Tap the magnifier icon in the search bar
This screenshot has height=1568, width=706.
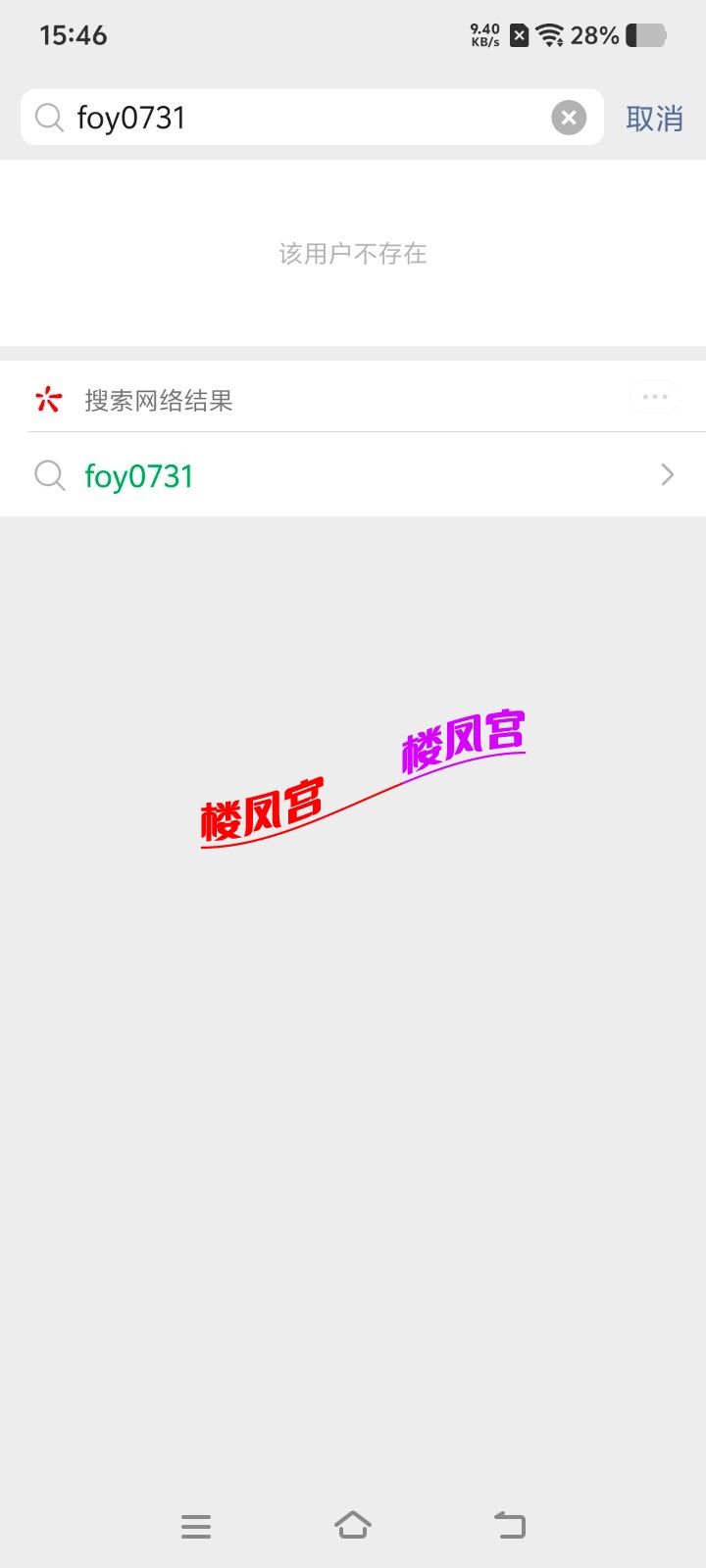pyautogui.click(x=49, y=117)
